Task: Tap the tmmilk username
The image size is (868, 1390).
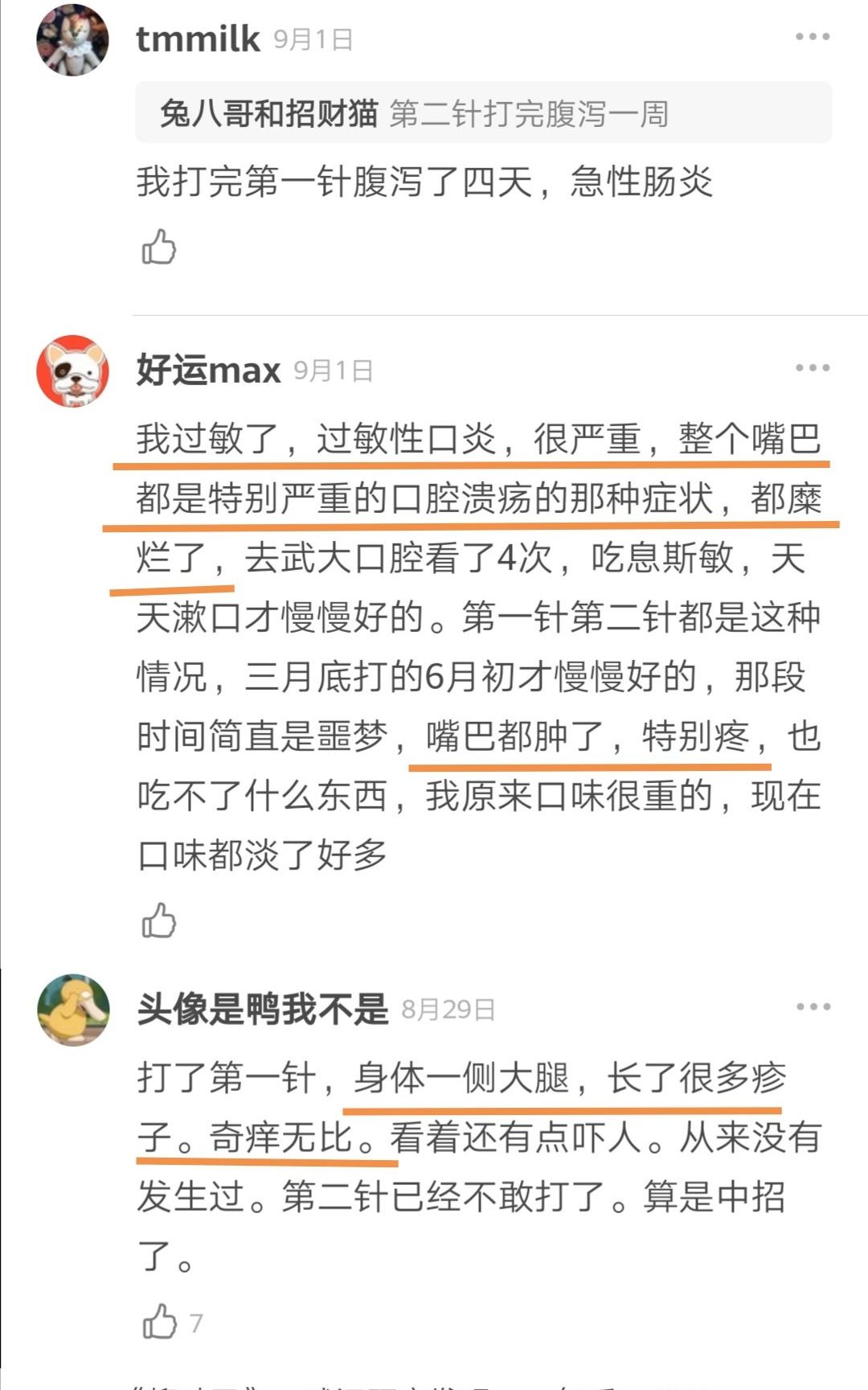Action: 198,39
